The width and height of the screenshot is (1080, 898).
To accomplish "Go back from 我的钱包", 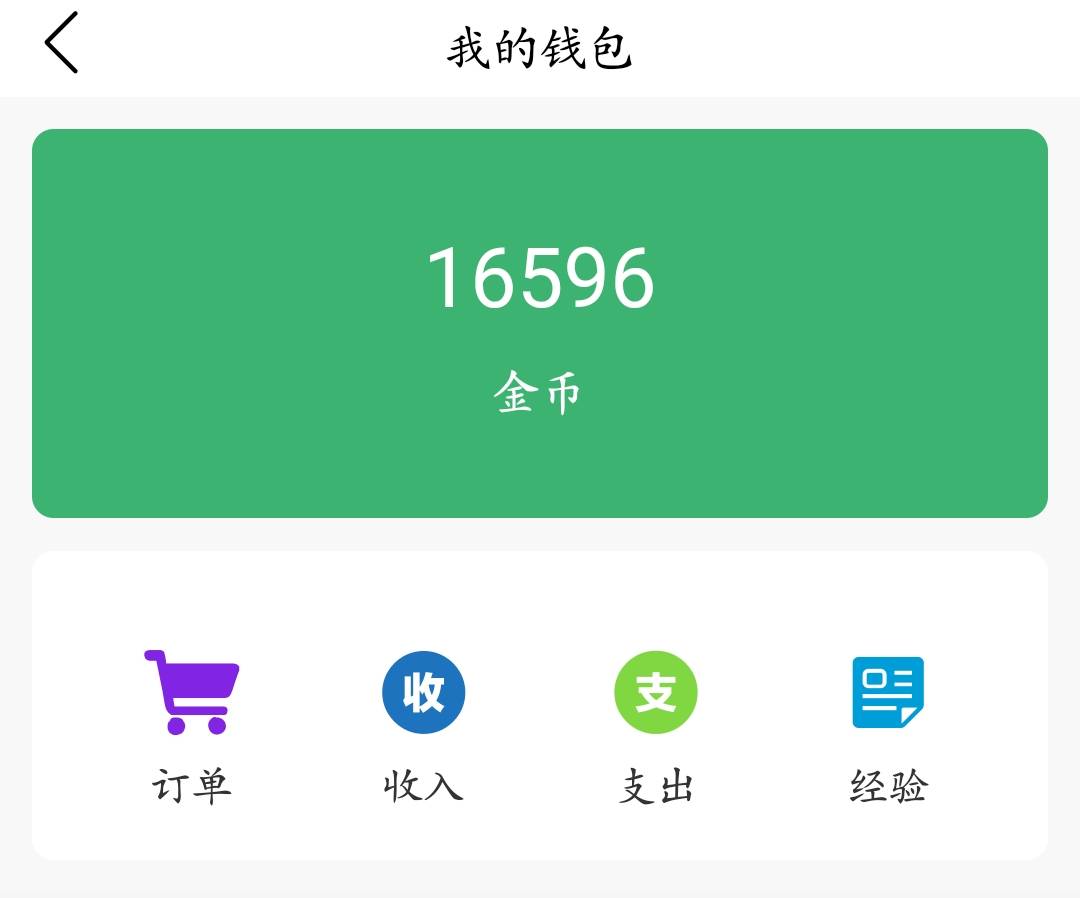I will coord(62,44).
